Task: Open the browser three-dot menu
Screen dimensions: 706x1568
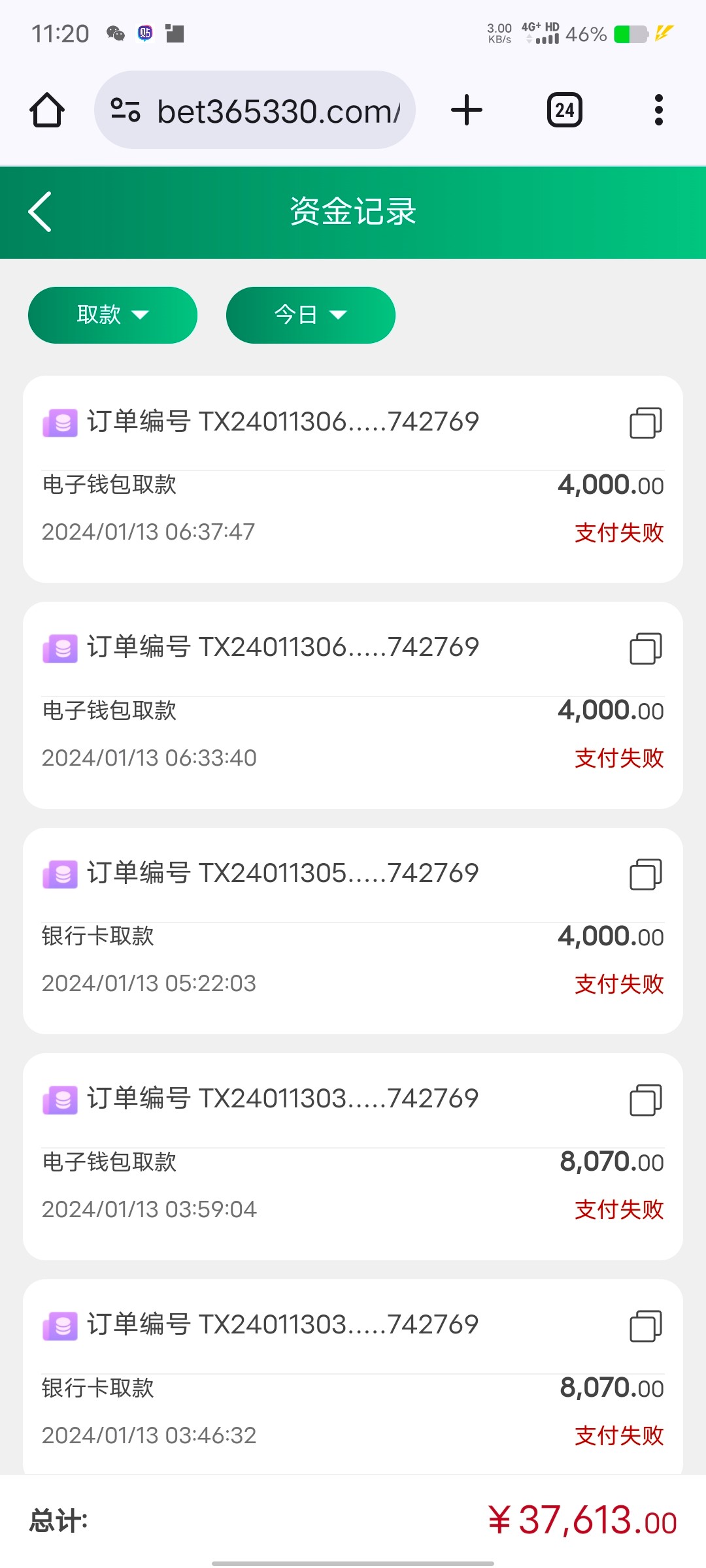Action: point(658,110)
